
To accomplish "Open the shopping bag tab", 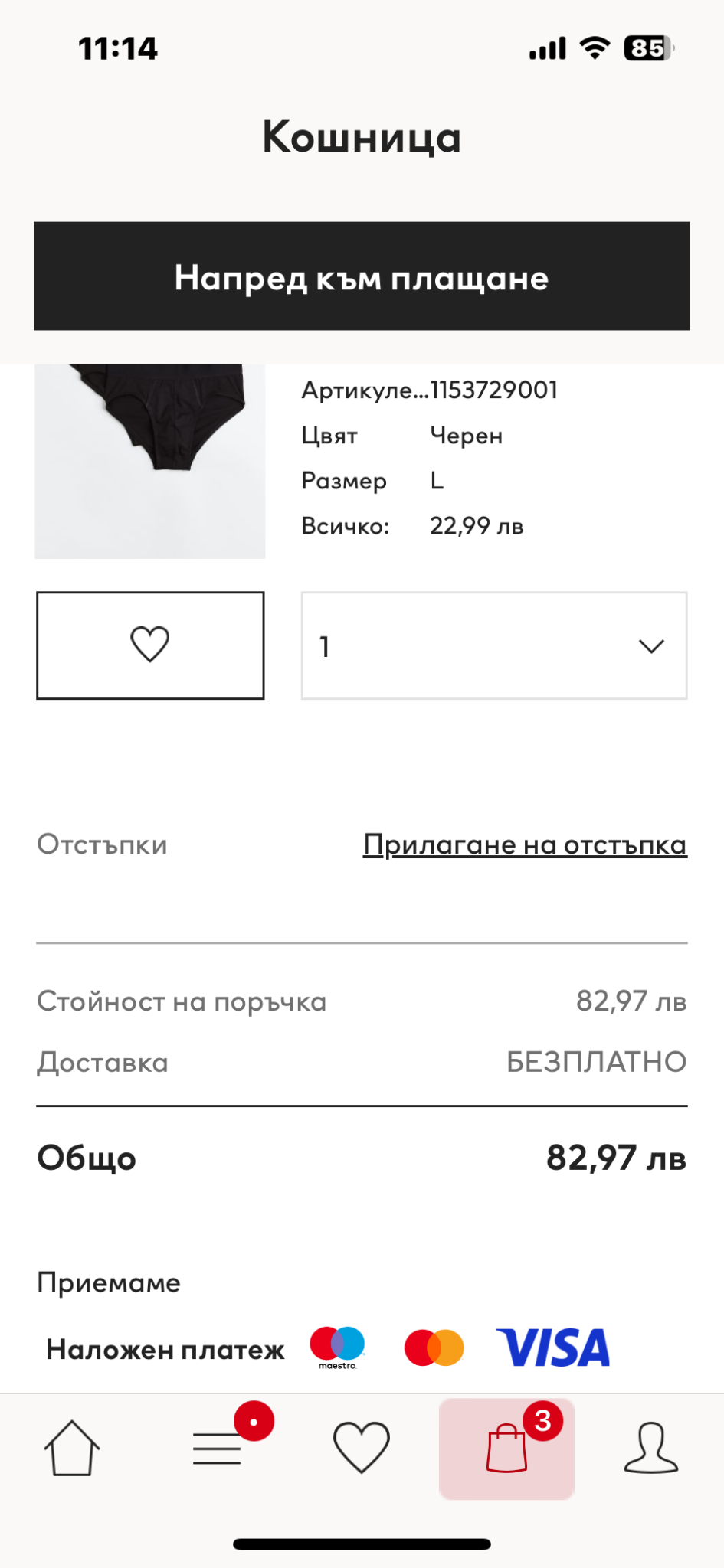I will pyautogui.click(x=506, y=1448).
